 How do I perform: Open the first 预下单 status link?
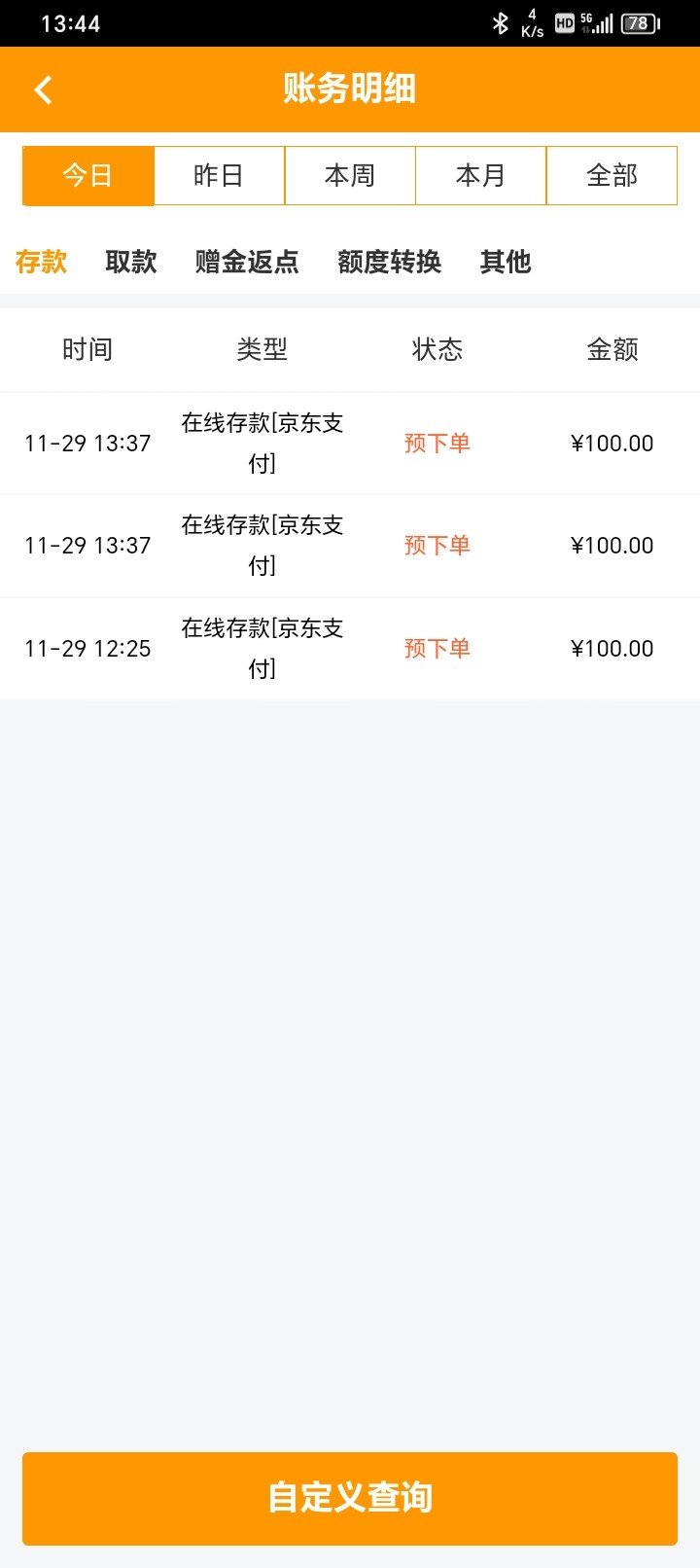(436, 442)
